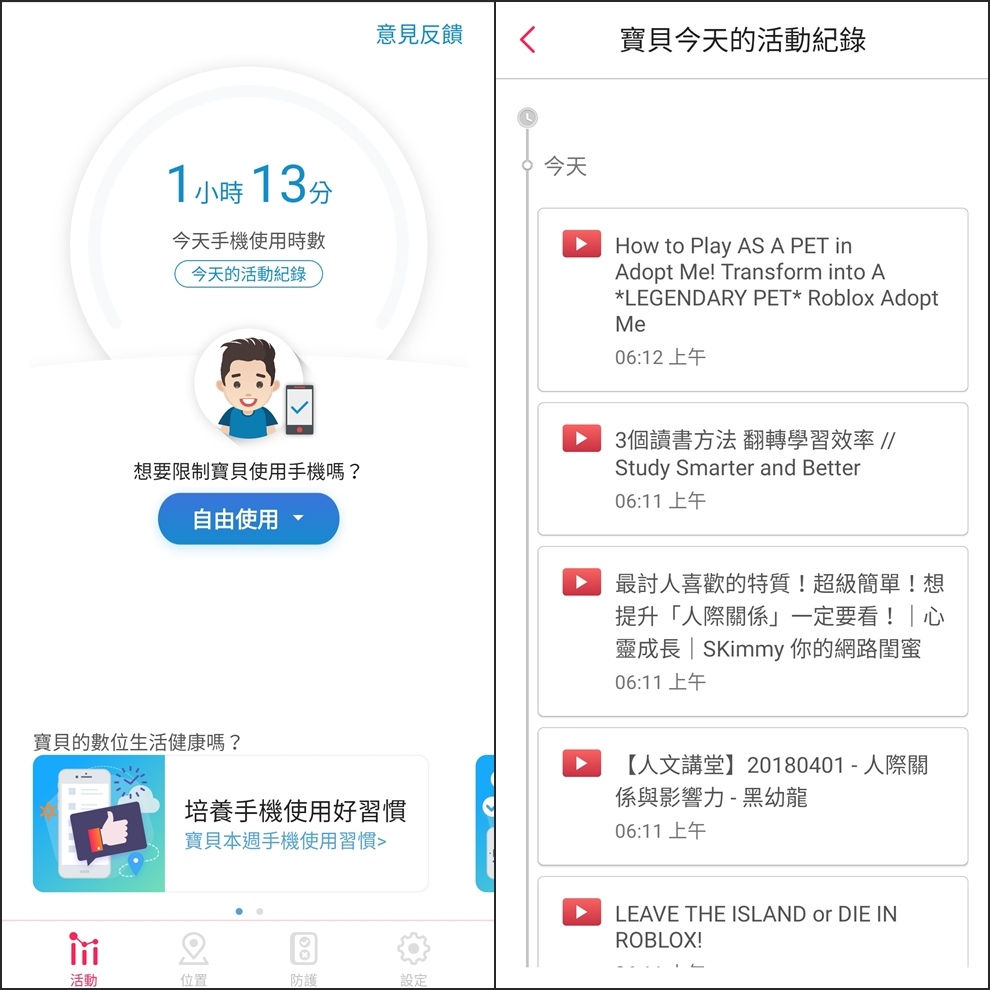This screenshot has width=990, height=990.
Task: Open the 意見反饋 feedback link
Action: click(x=419, y=34)
